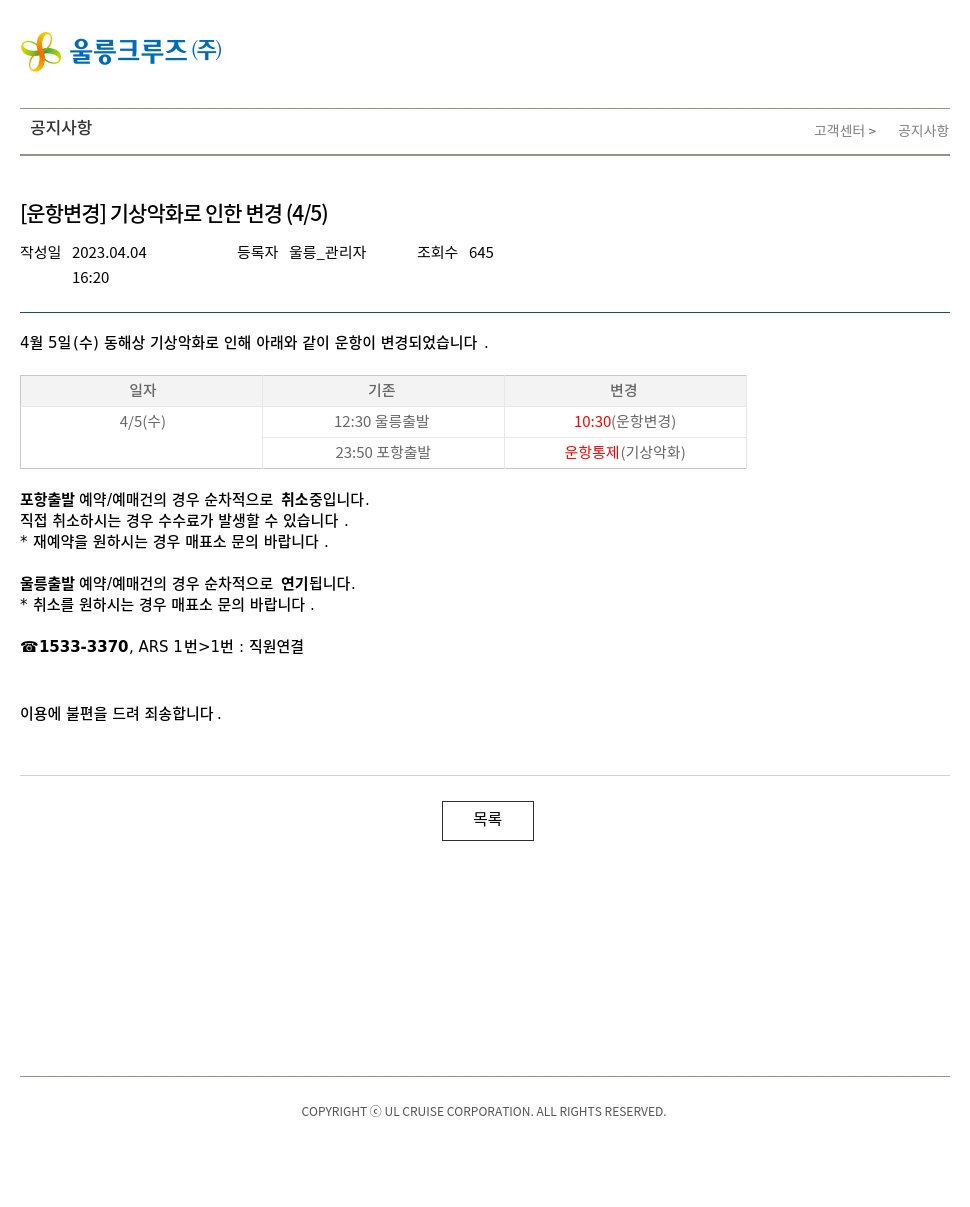Tap the 목록 button to return to list
This screenshot has width=970, height=1207.
(x=487, y=820)
